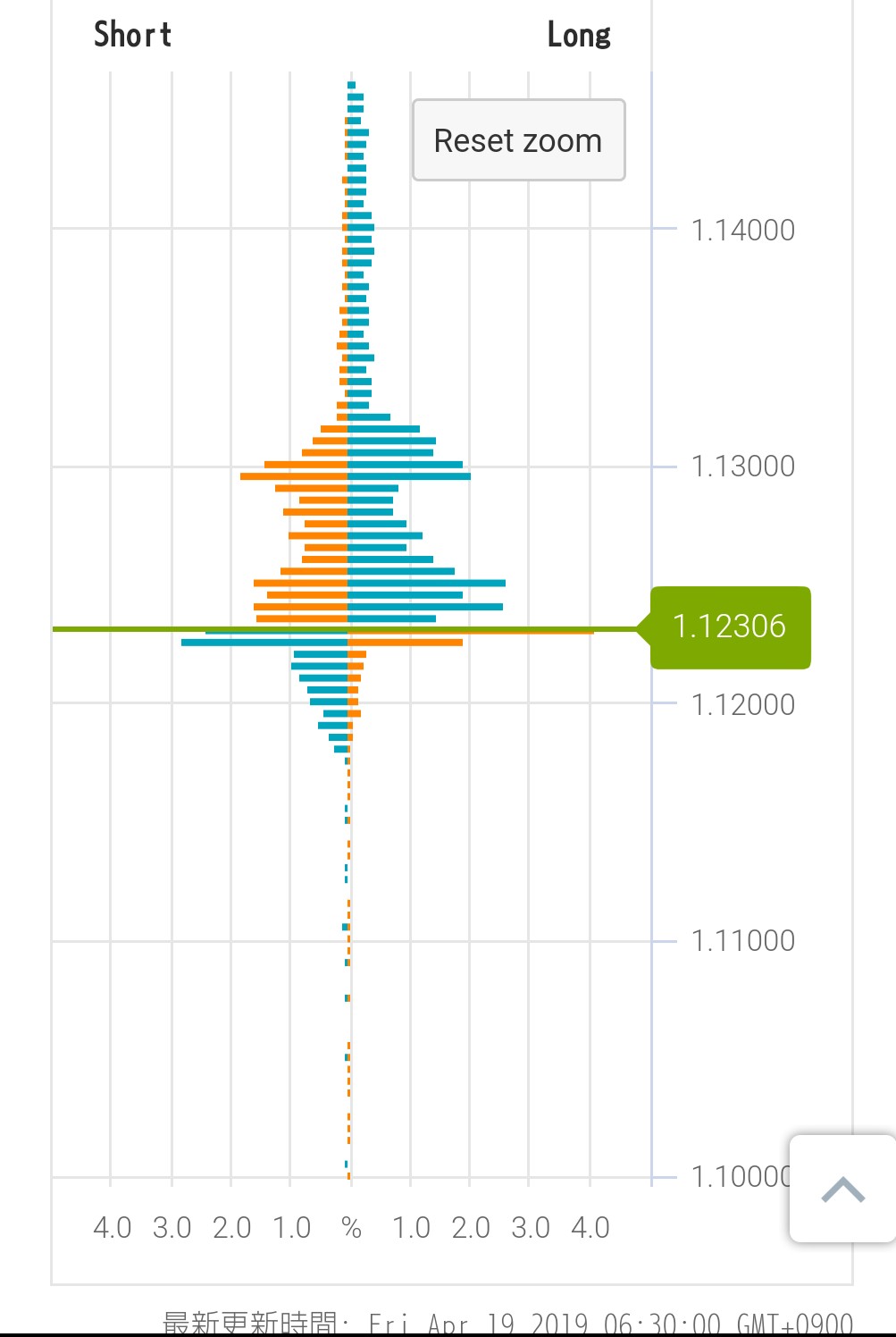This screenshot has height=1337, width=896.
Task: Tap the scroll-to-top arrow button
Action: coord(842,1189)
